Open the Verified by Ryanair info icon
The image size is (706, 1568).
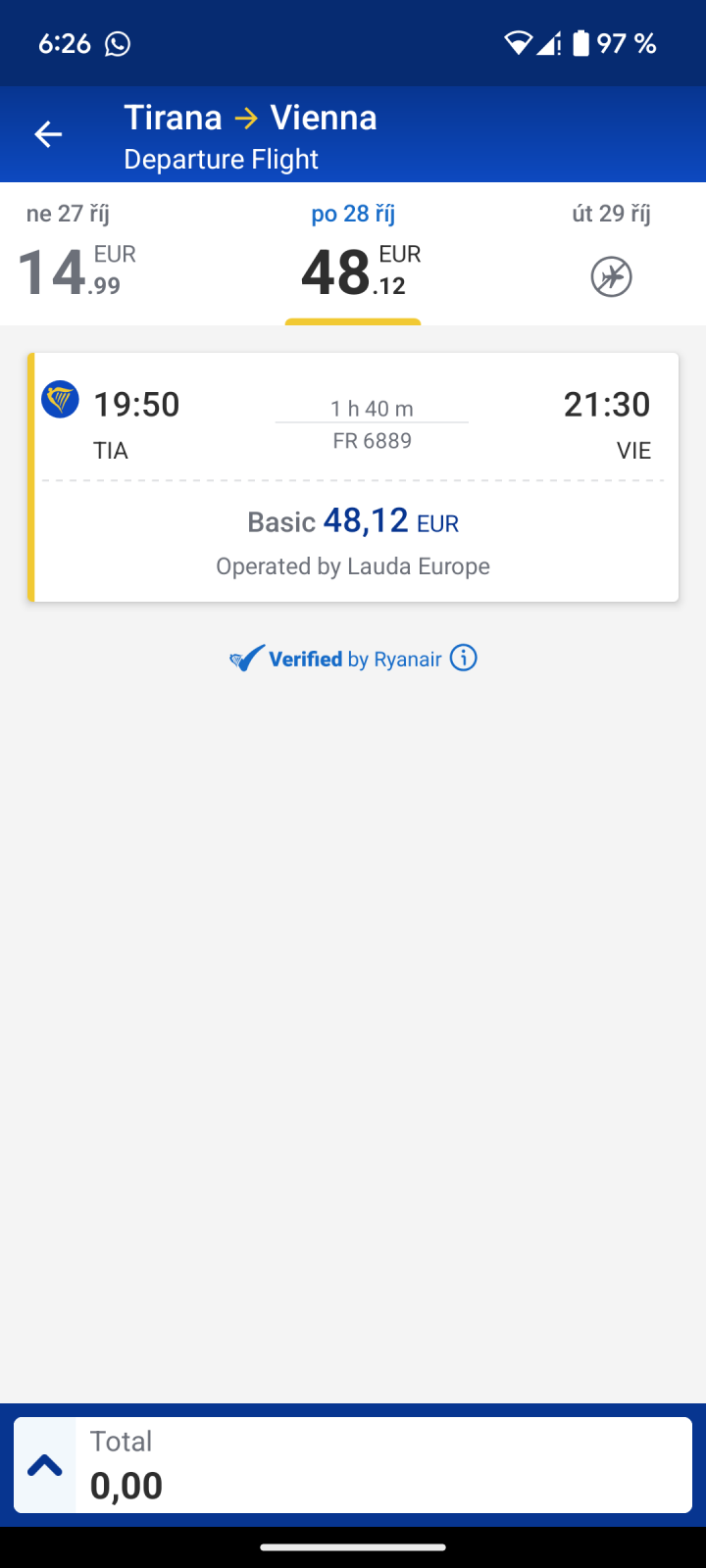[464, 658]
